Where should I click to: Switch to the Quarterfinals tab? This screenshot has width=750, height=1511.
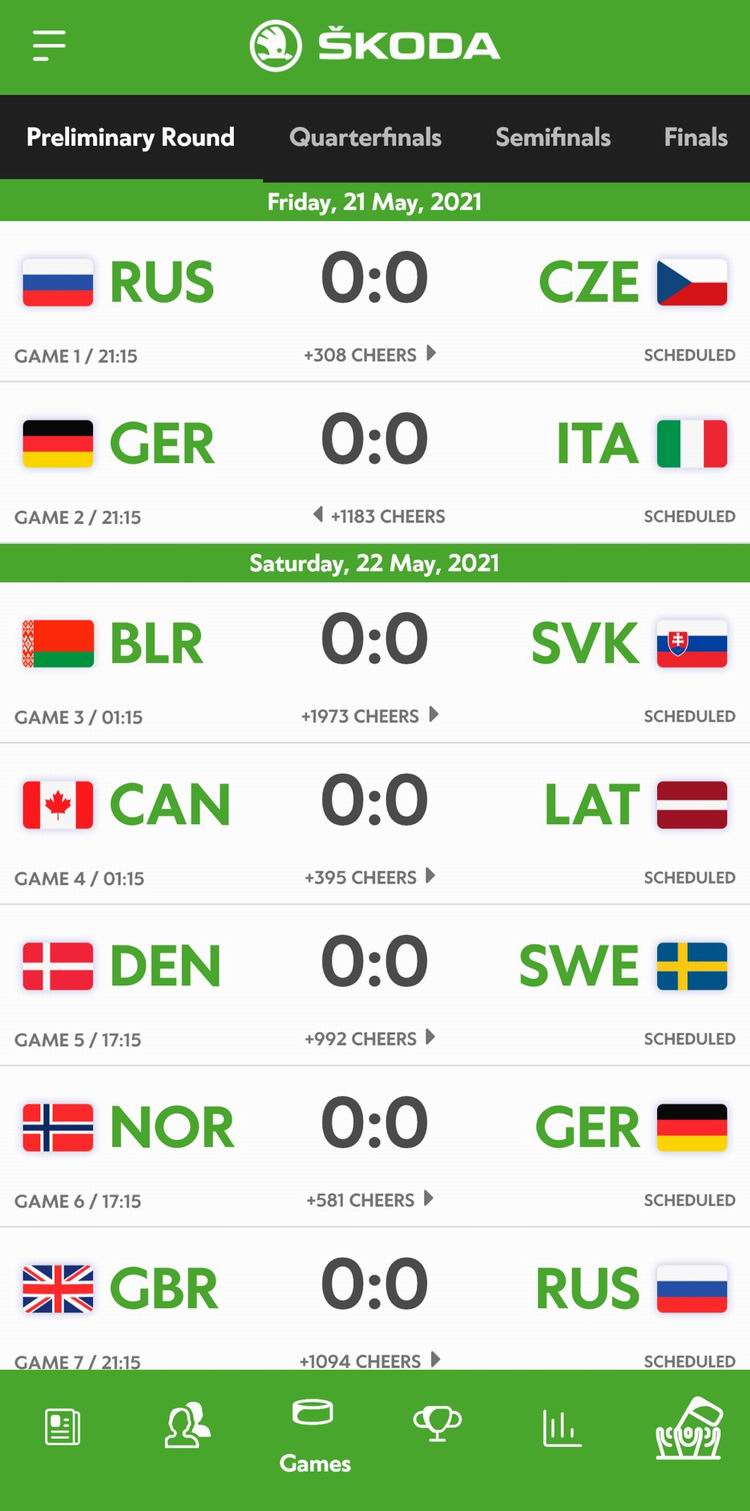(x=365, y=138)
